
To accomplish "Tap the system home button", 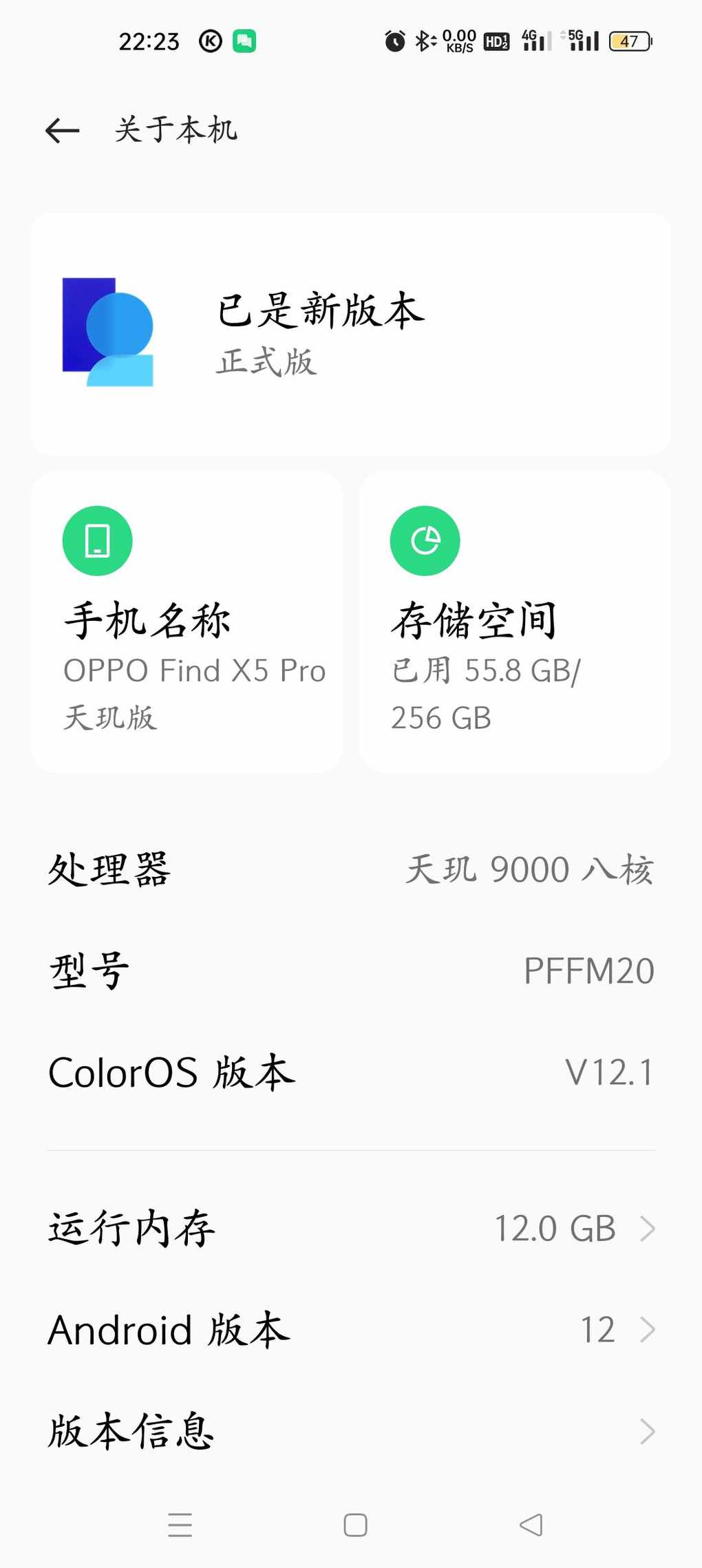I will click(355, 1525).
